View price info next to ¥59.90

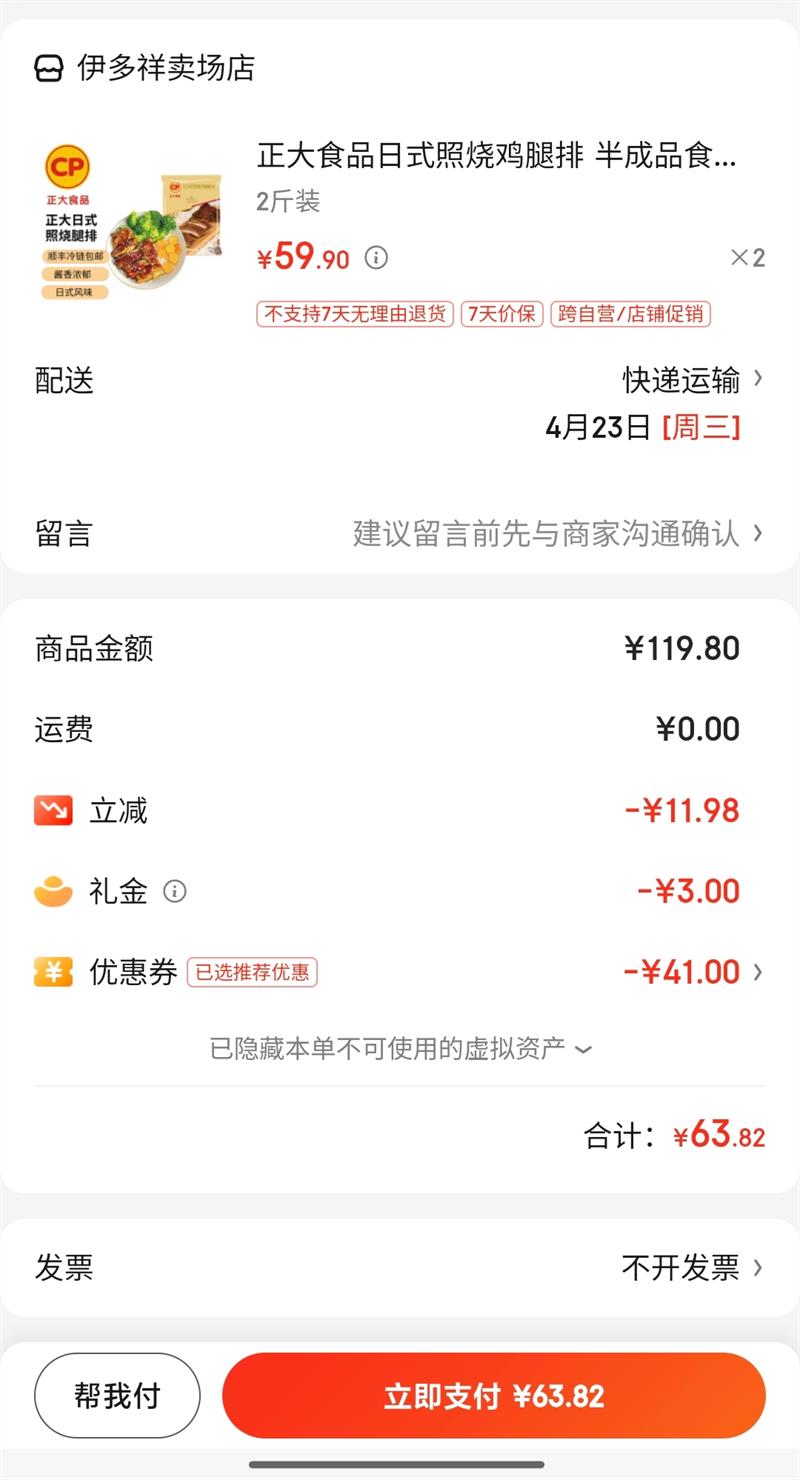click(x=376, y=258)
